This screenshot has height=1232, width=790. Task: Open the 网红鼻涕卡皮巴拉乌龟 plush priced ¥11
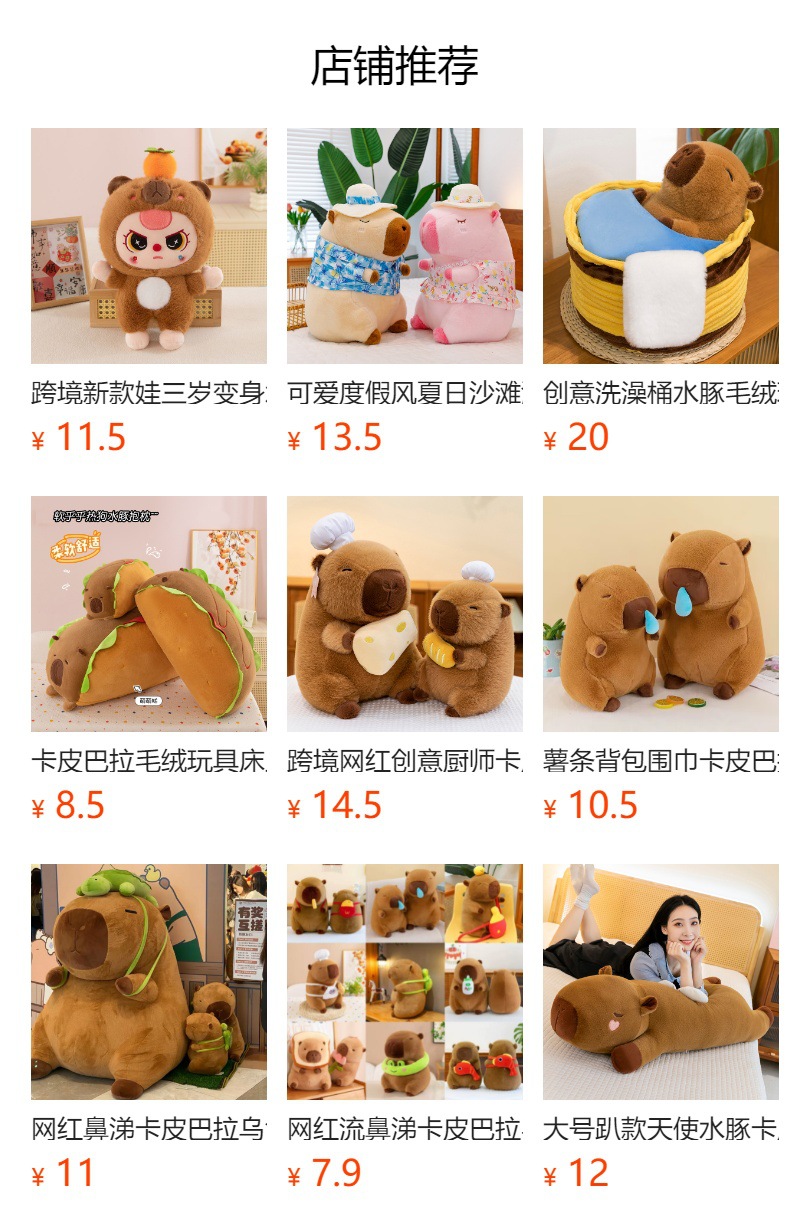pos(148,982)
